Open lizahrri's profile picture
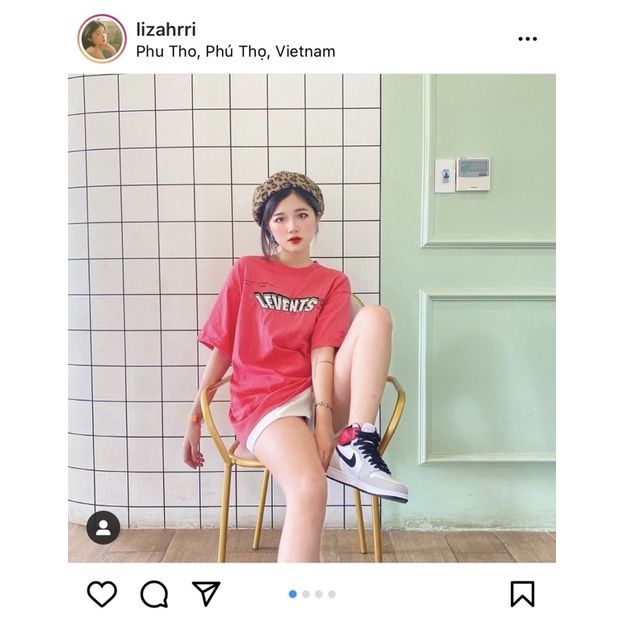 pyautogui.click(x=101, y=39)
